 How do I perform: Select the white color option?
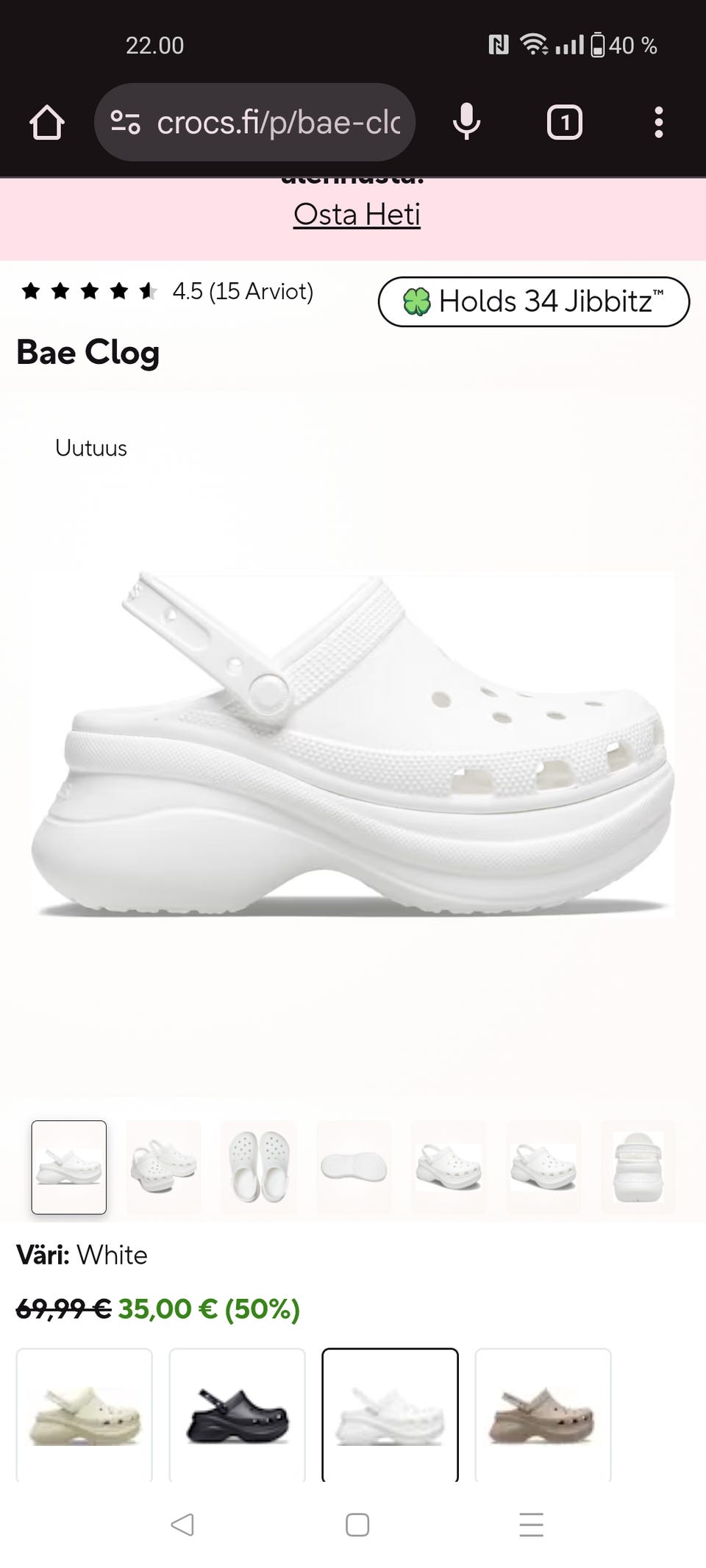(390, 1415)
